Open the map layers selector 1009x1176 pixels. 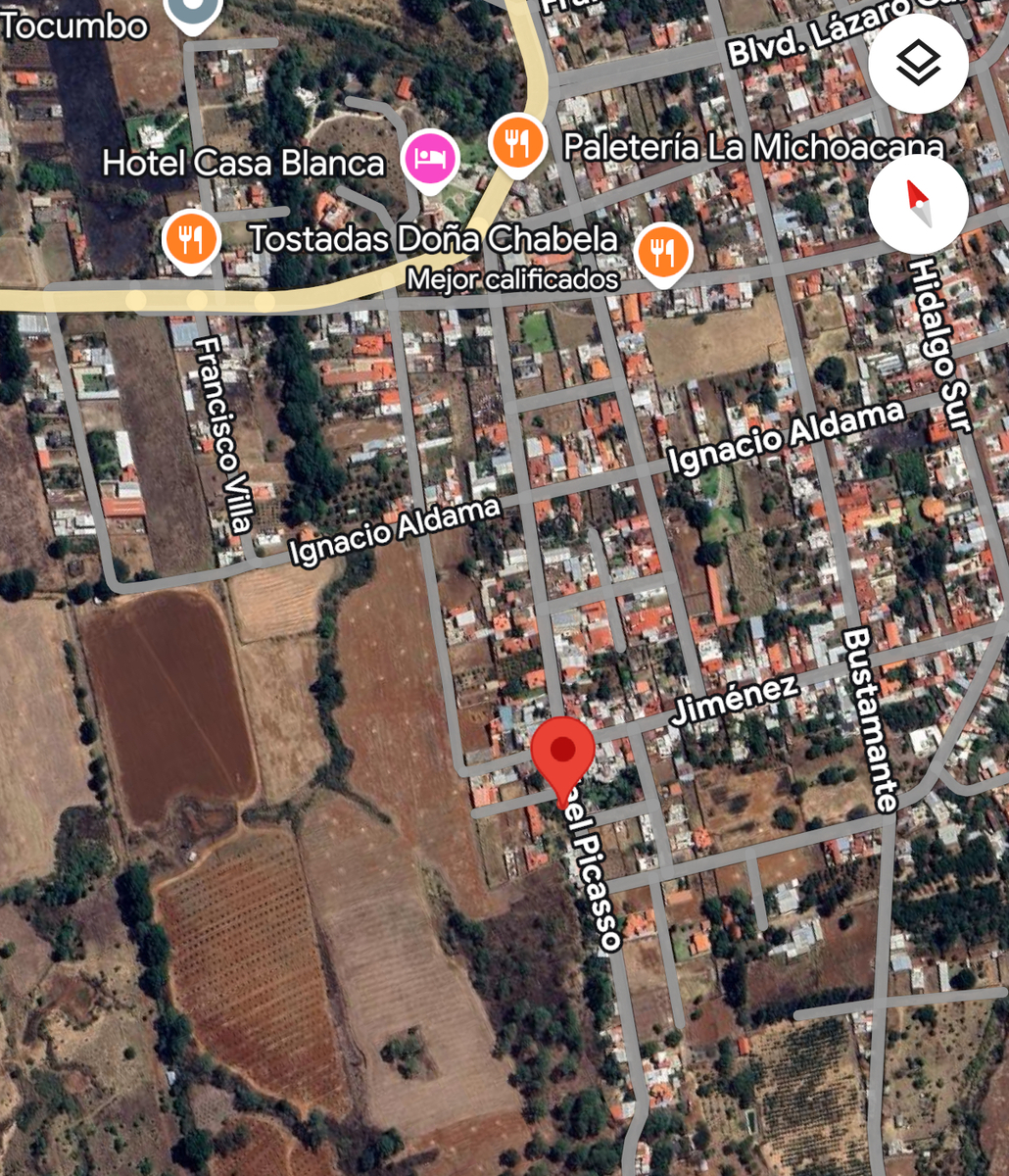coord(918,65)
